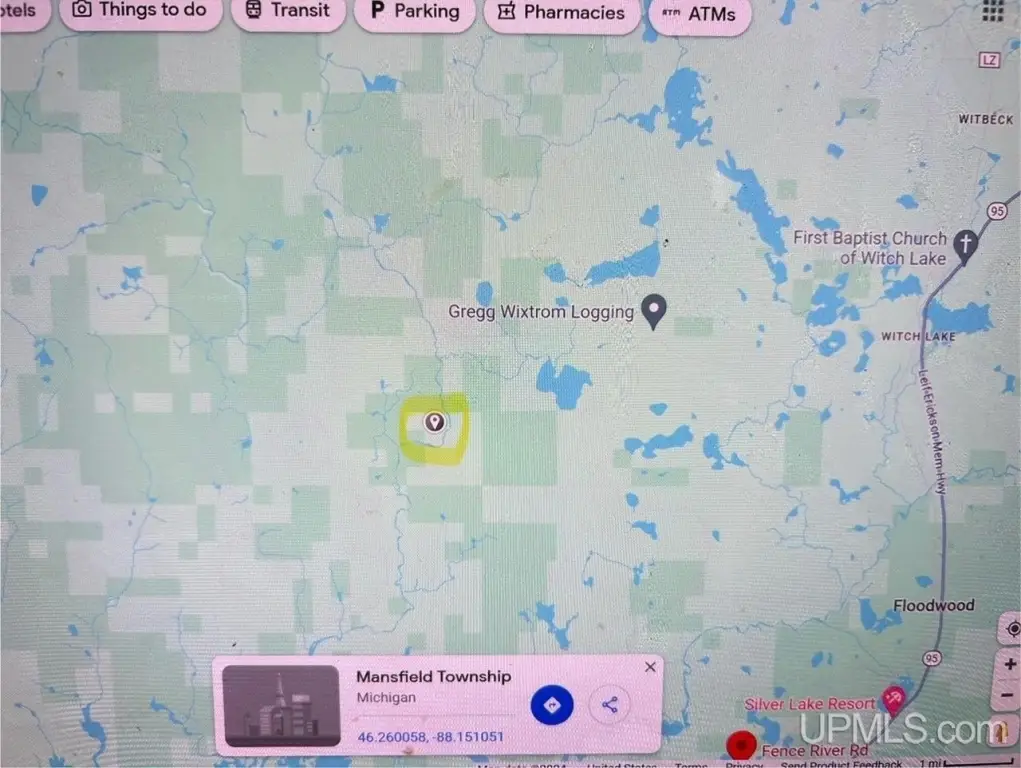Image resolution: width=1021 pixels, height=768 pixels.
Task: Filter the map by Transit
Action: click(x=288, y=12)
